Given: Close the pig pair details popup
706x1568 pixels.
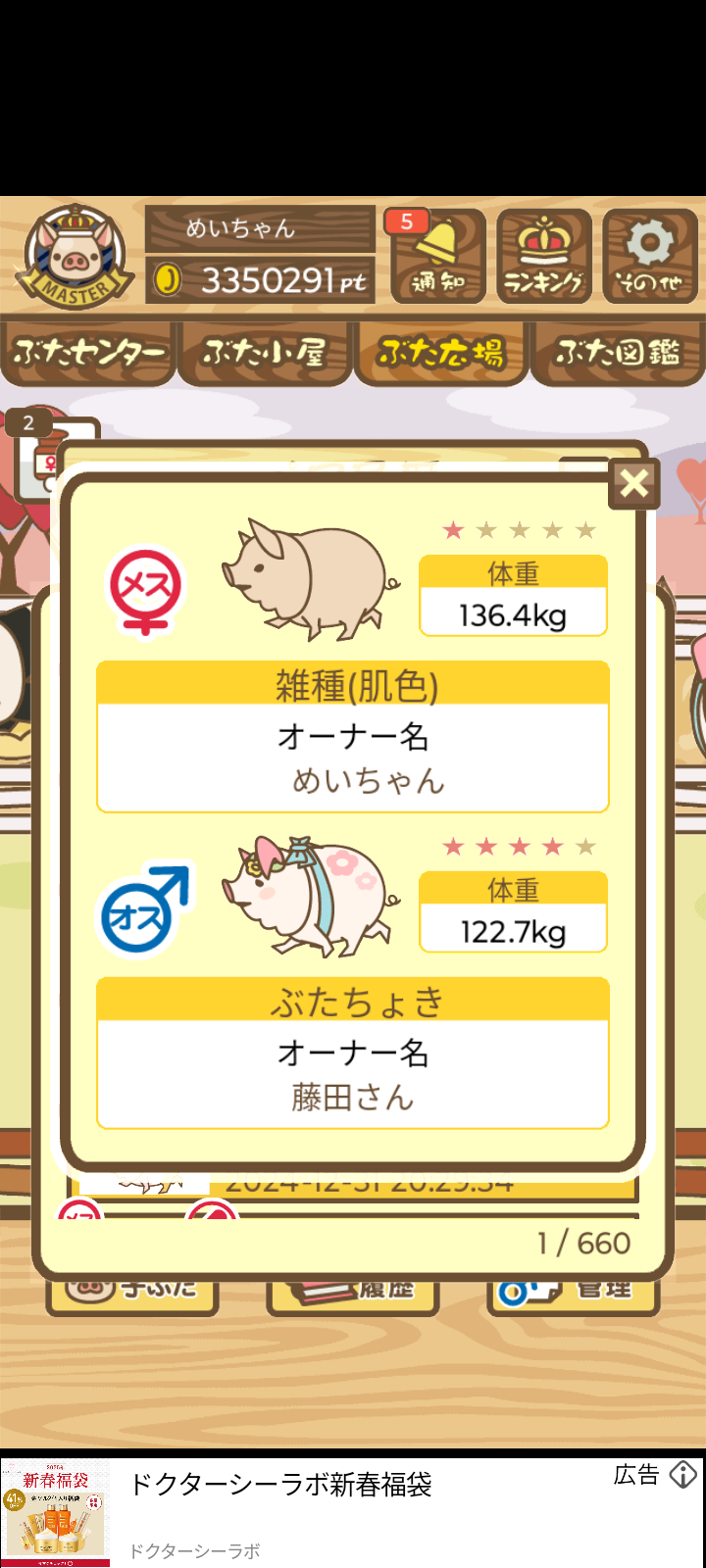Looking at the screenshot, I should tap(634, 483).
